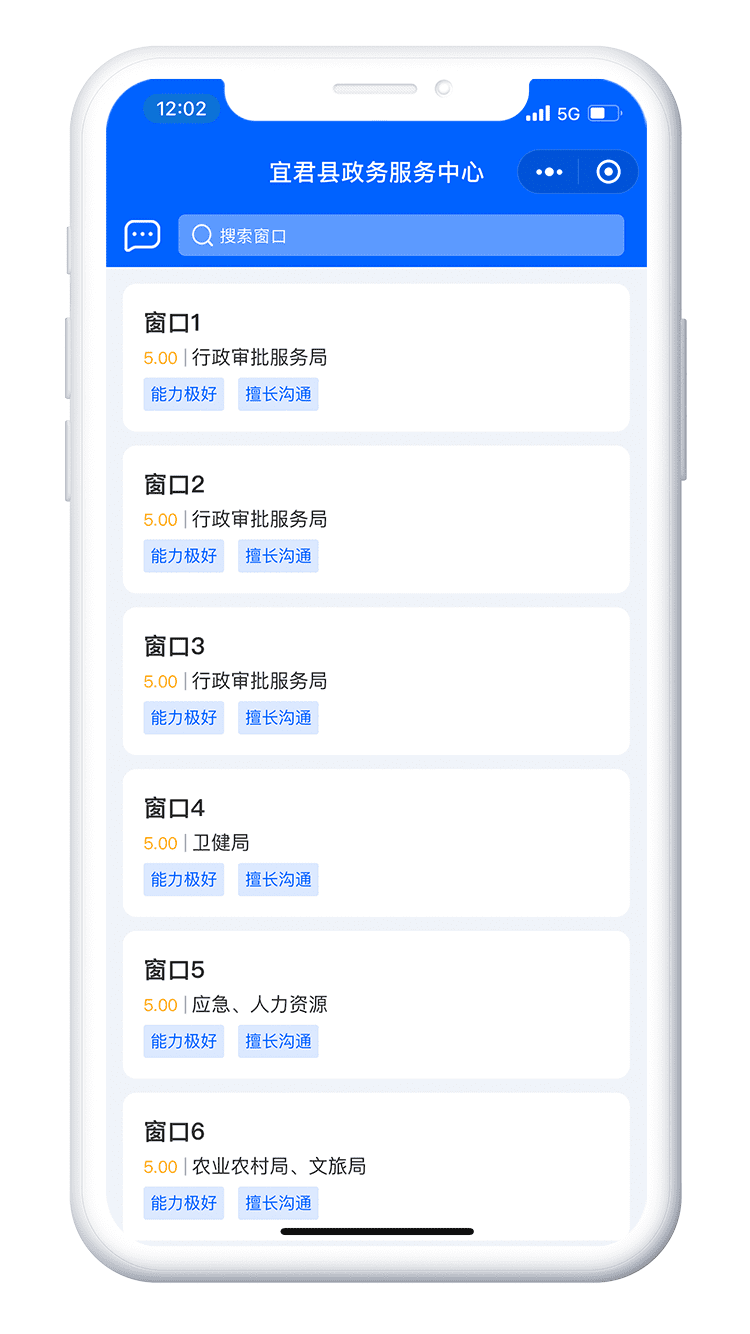Select the 窗口3 card
The image size is (750, 1334).
(x=376, y=681)
